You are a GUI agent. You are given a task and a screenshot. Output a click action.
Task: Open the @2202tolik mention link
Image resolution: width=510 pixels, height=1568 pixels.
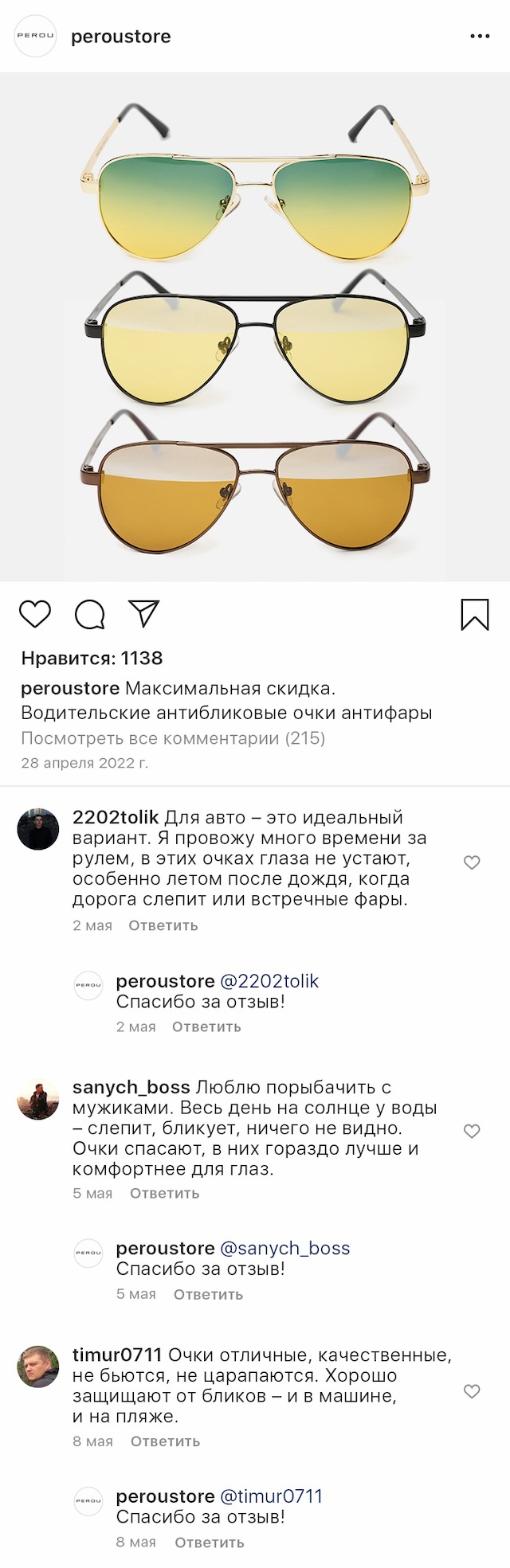(x=269, y=981)
